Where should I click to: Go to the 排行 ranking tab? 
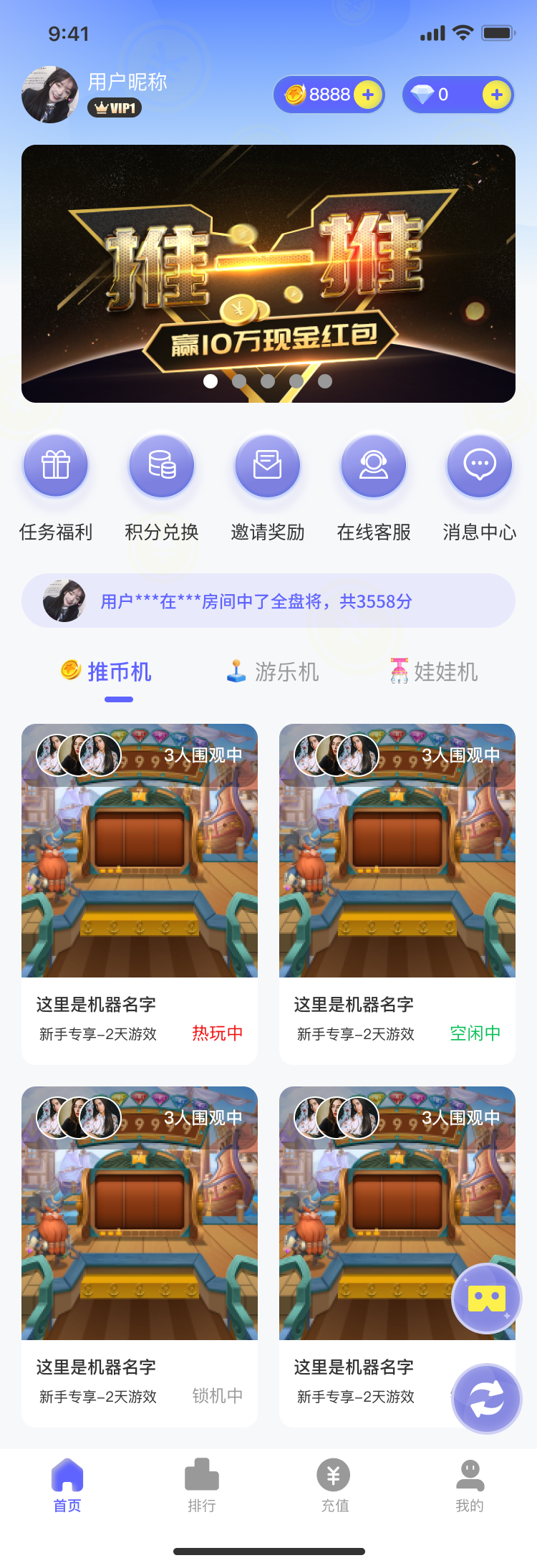click(x=202, y=1485)
